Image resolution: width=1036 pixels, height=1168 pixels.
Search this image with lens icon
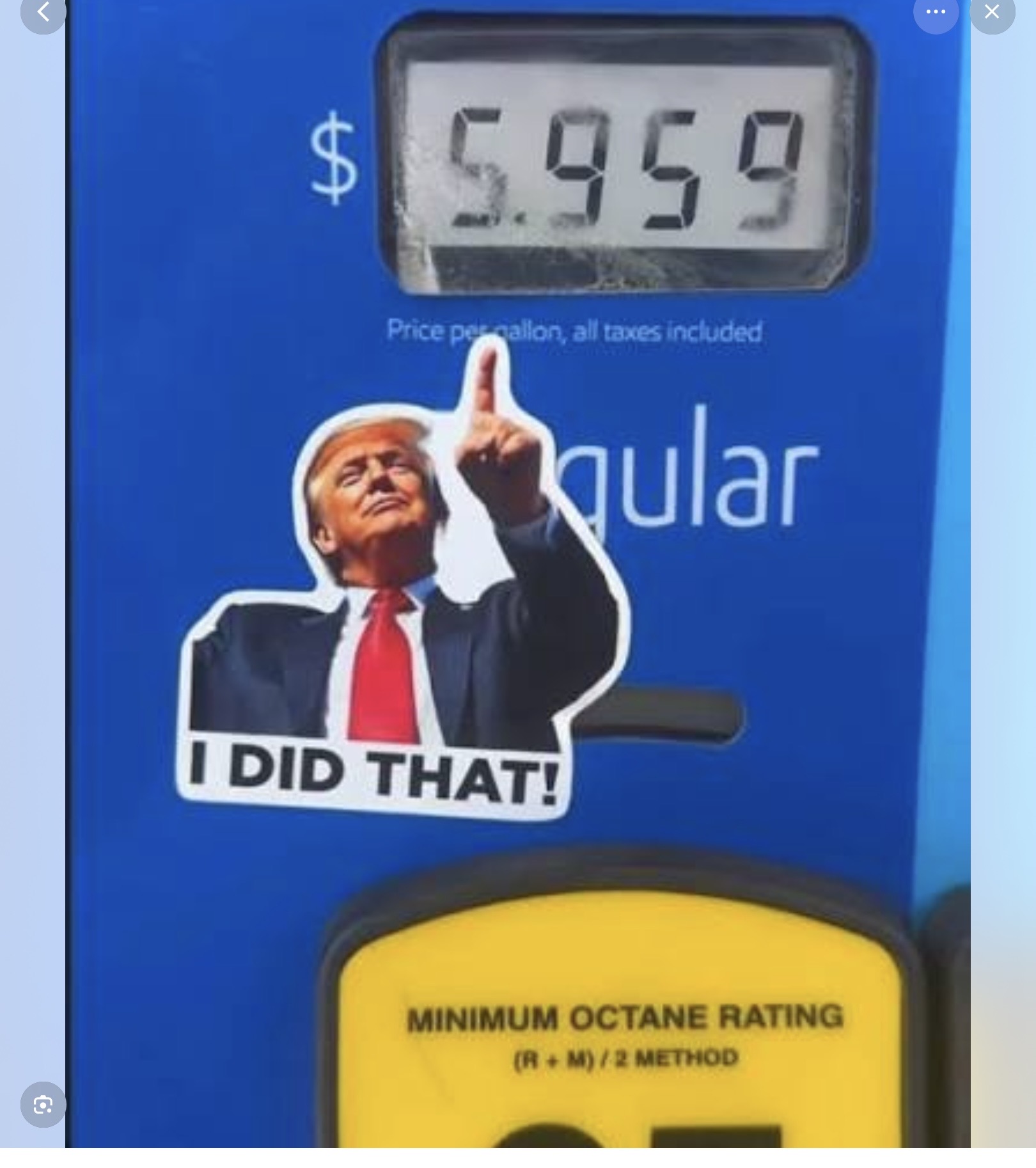point(43,1104)
